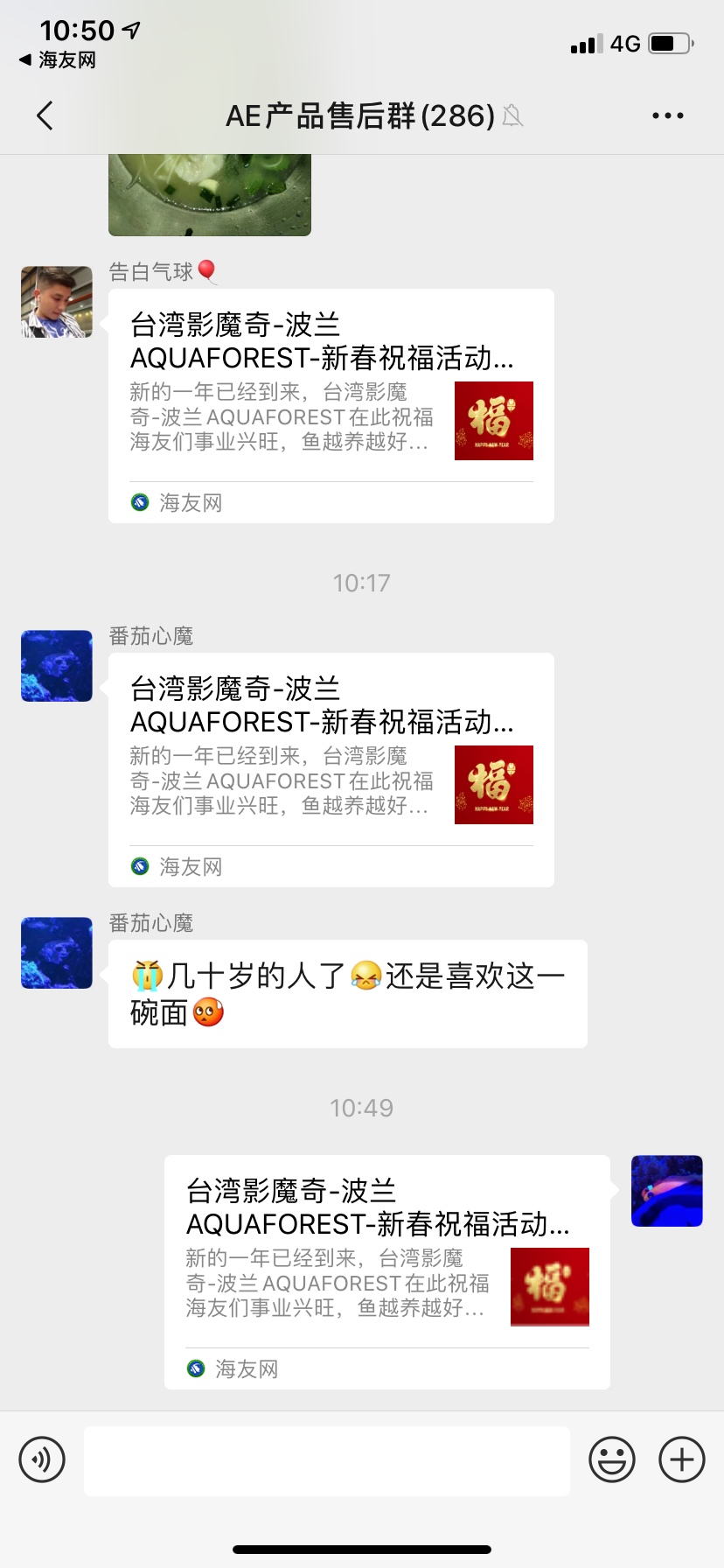
Task: Open the soup photo at the top
Action: [209, 194]
